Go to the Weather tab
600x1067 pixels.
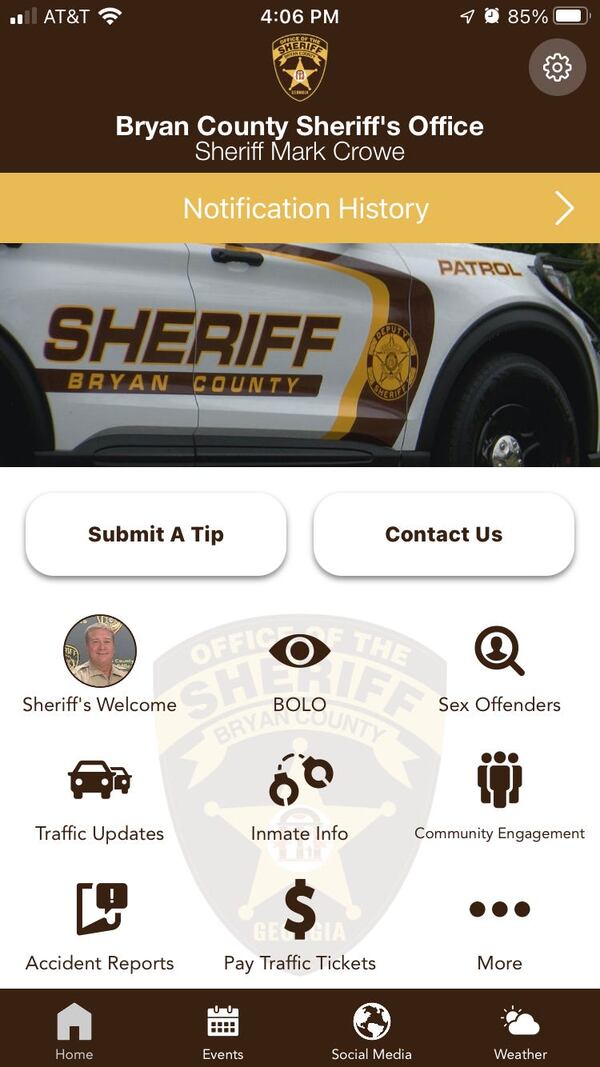[x=520, y=1031]
